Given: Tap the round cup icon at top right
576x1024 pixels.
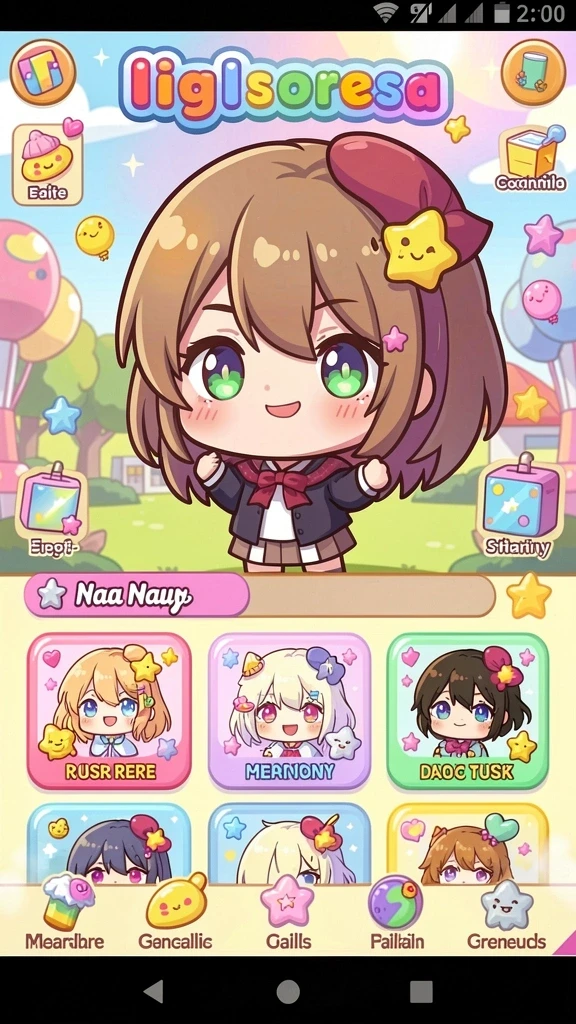Looking at the screenshot, I should tap(533, 72).
